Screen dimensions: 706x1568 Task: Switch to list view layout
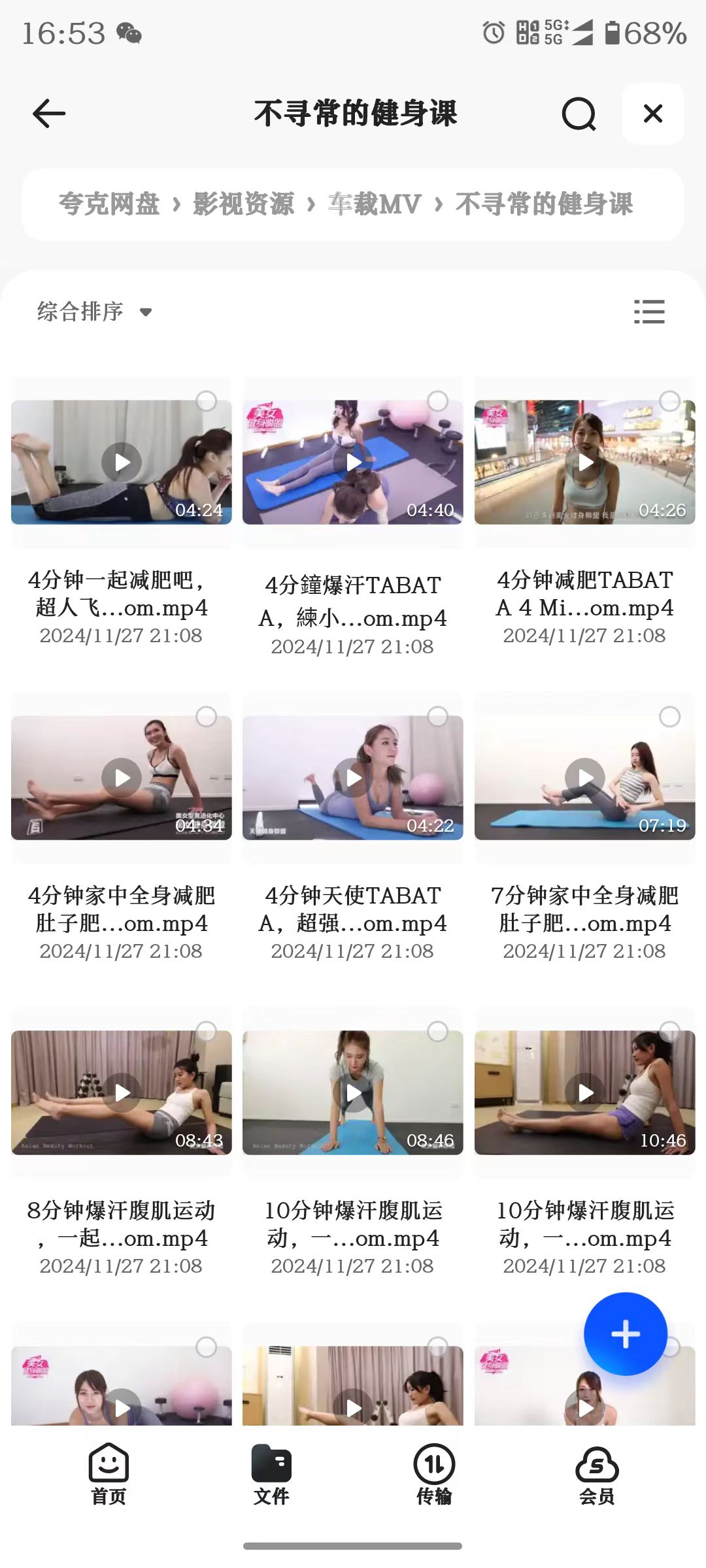tap(650, 312)
